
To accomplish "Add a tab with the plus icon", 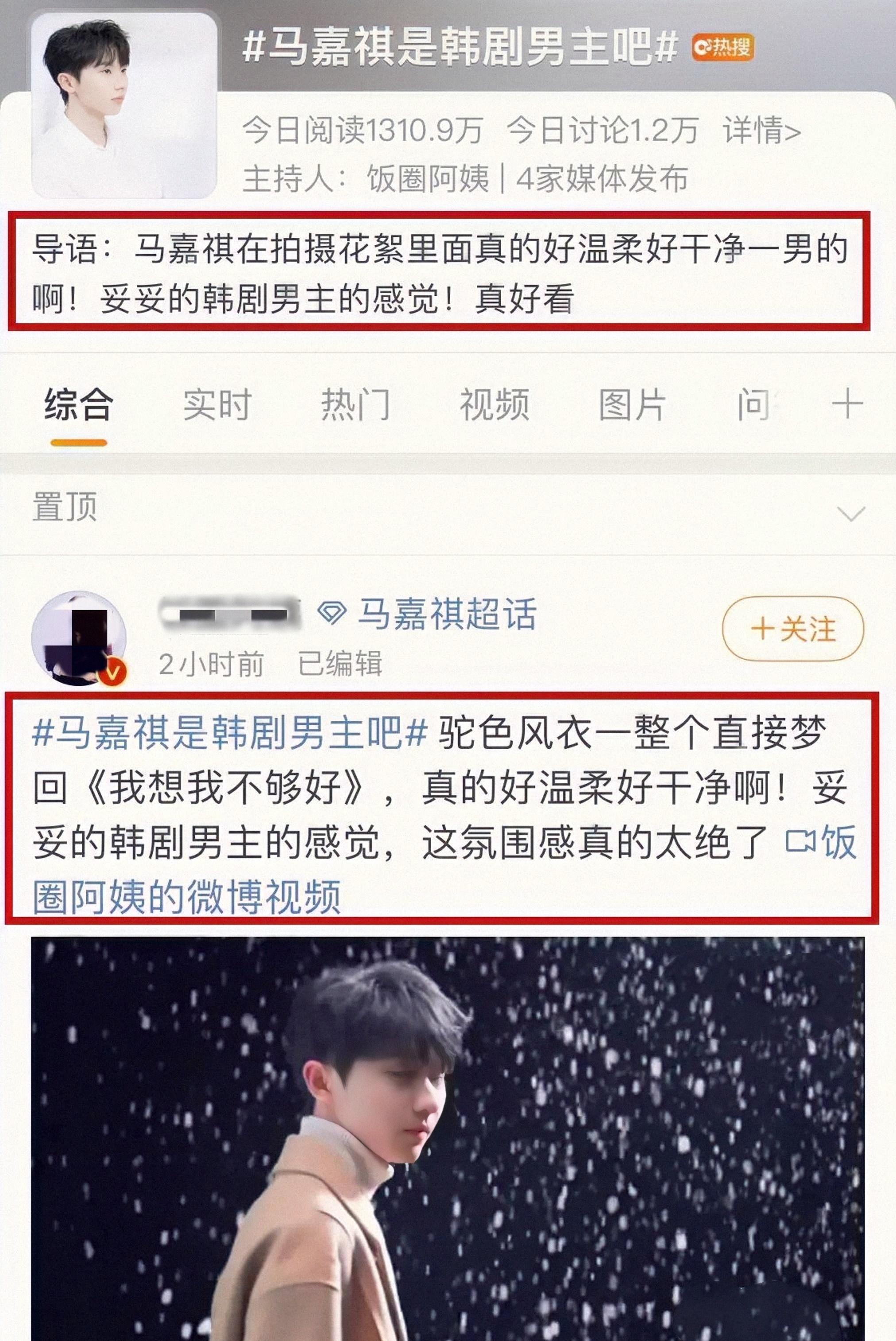I will coord(847,405).
